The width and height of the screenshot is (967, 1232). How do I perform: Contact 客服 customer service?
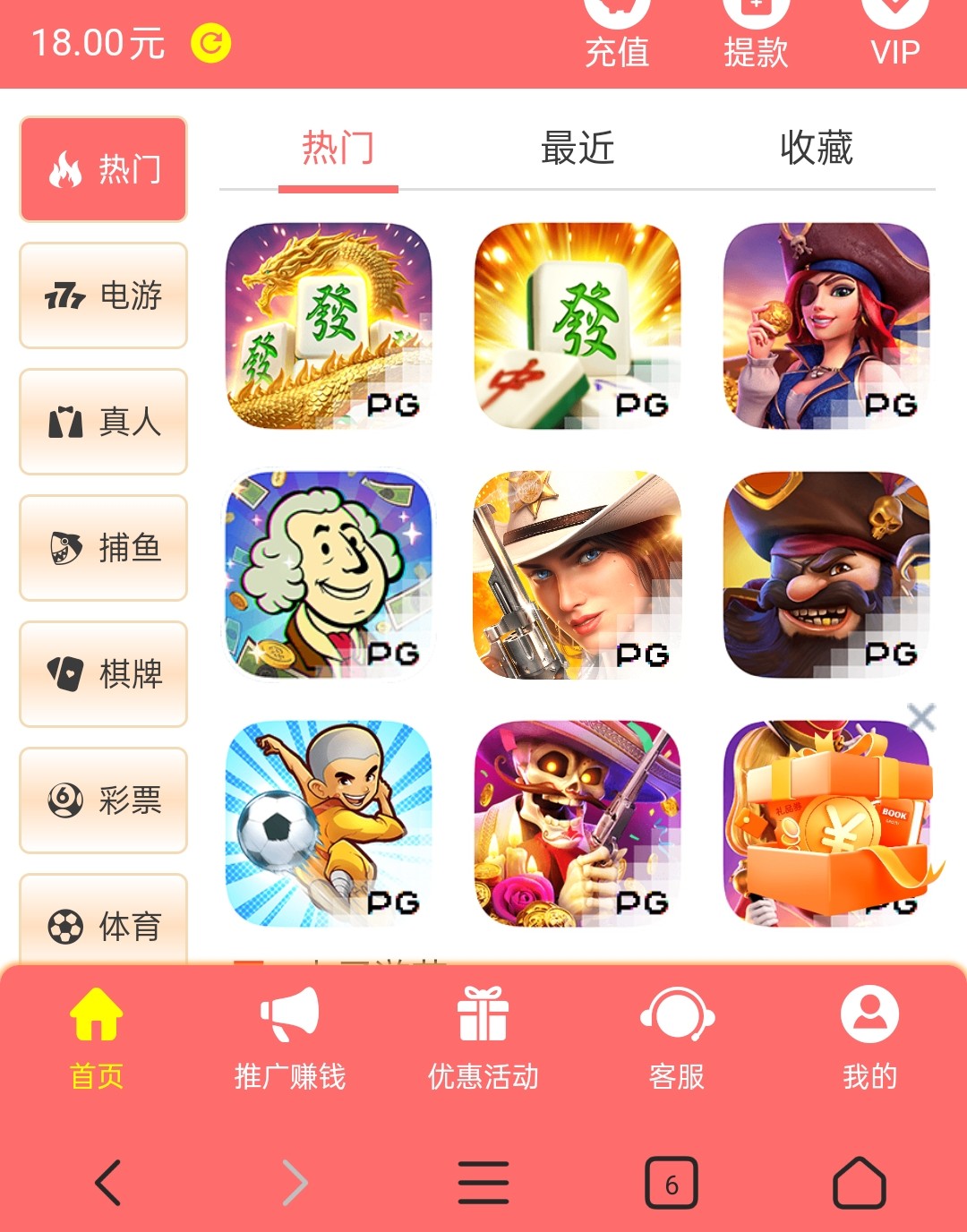coord(677,1039)
